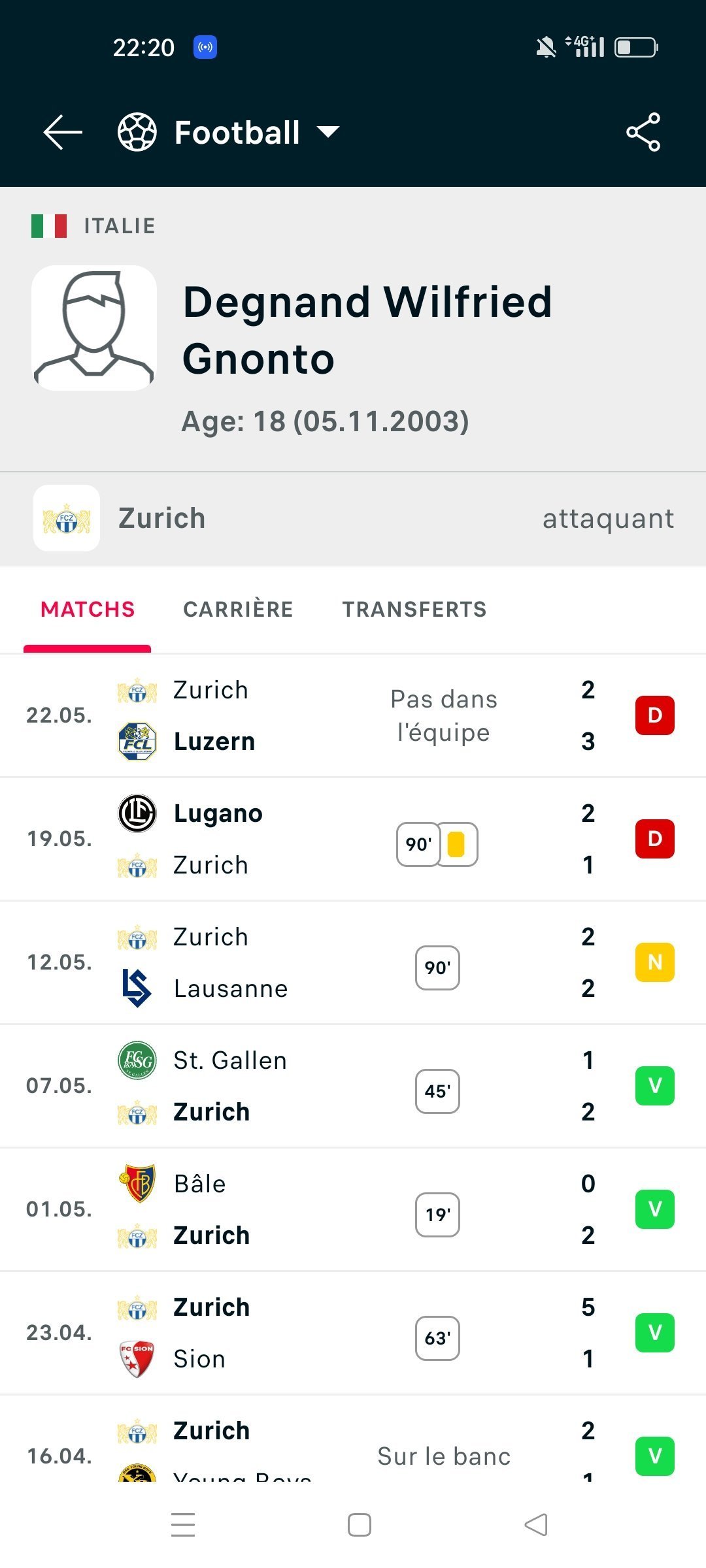Open the 23.04 Zurich vs Sion match

tap(353, 1333)
